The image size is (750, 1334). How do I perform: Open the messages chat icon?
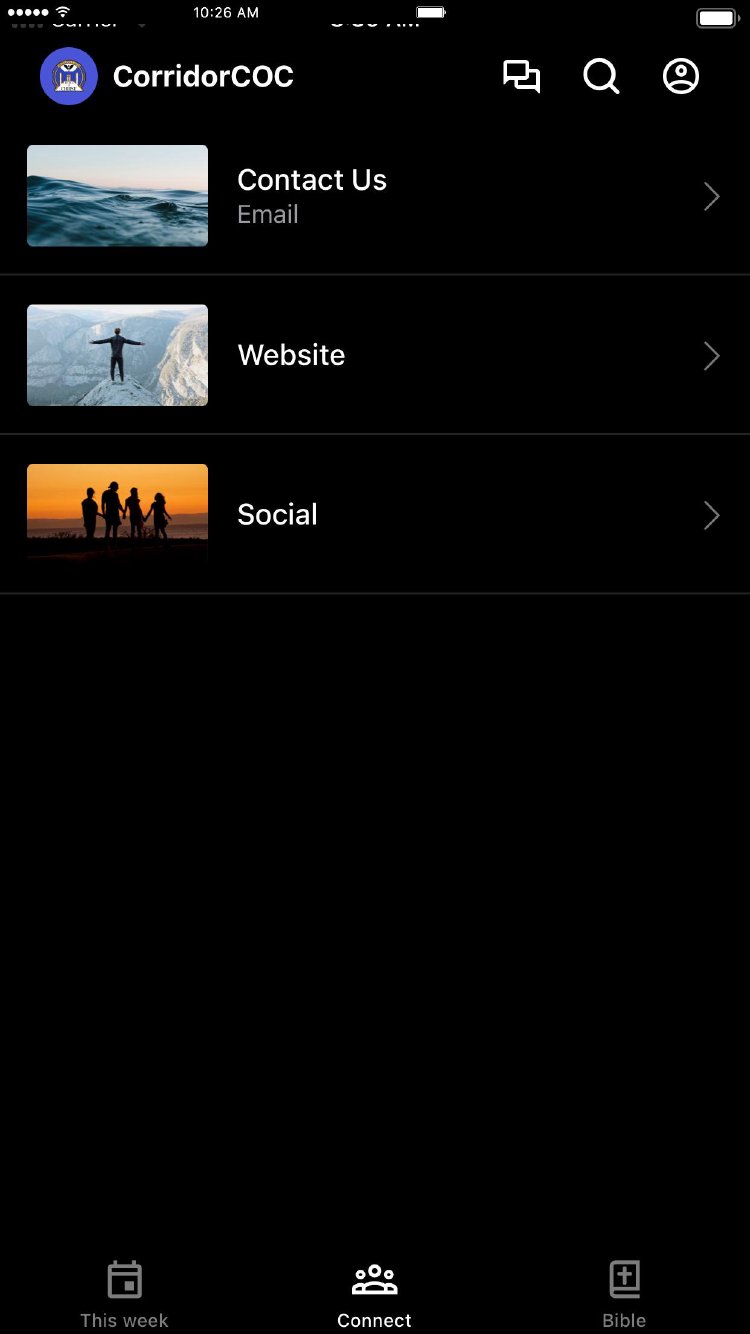click(x=521, y=77)
